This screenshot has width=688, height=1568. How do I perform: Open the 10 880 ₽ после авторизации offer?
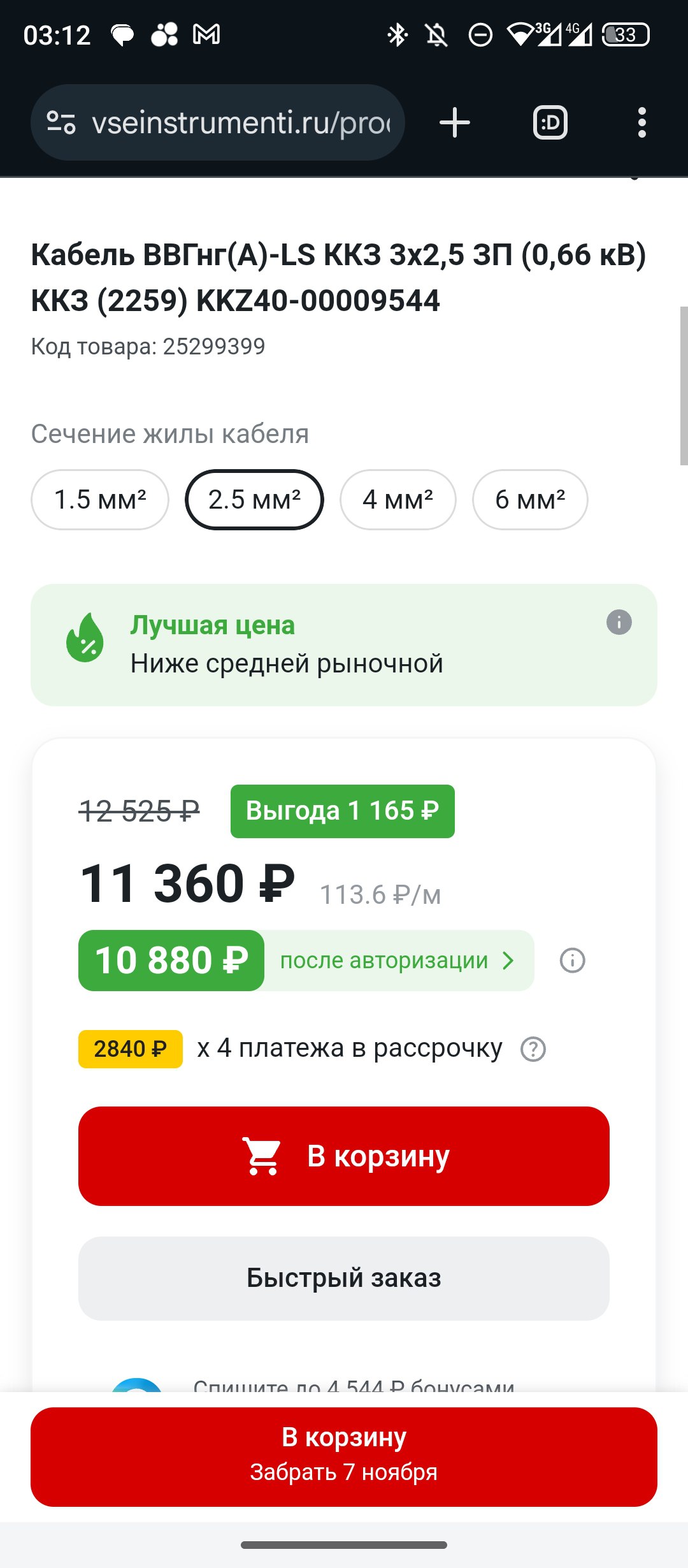coord(306,961)
